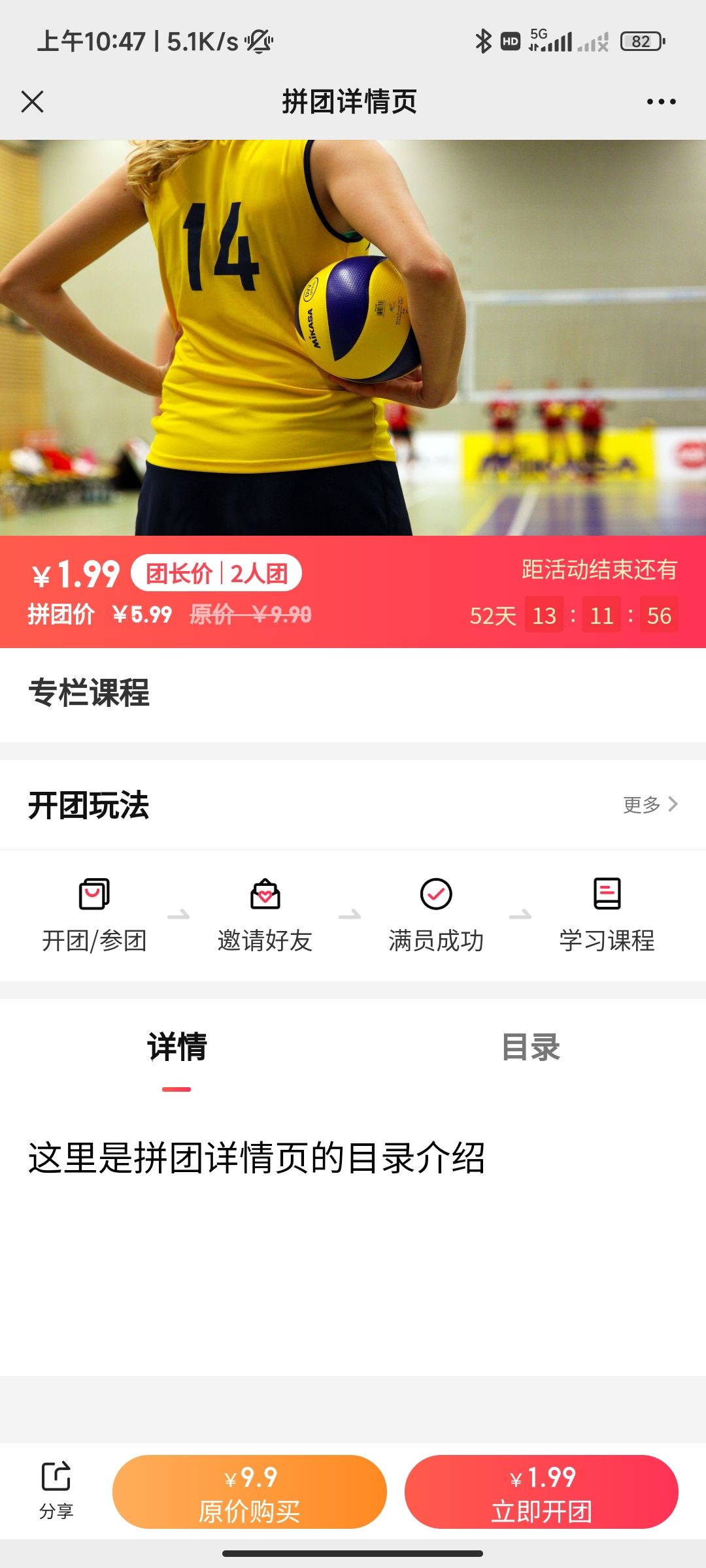This screenshot has height=1568, width=706.
Task: Buy at original price ¥9.9
Action: tap(249, 1492)
